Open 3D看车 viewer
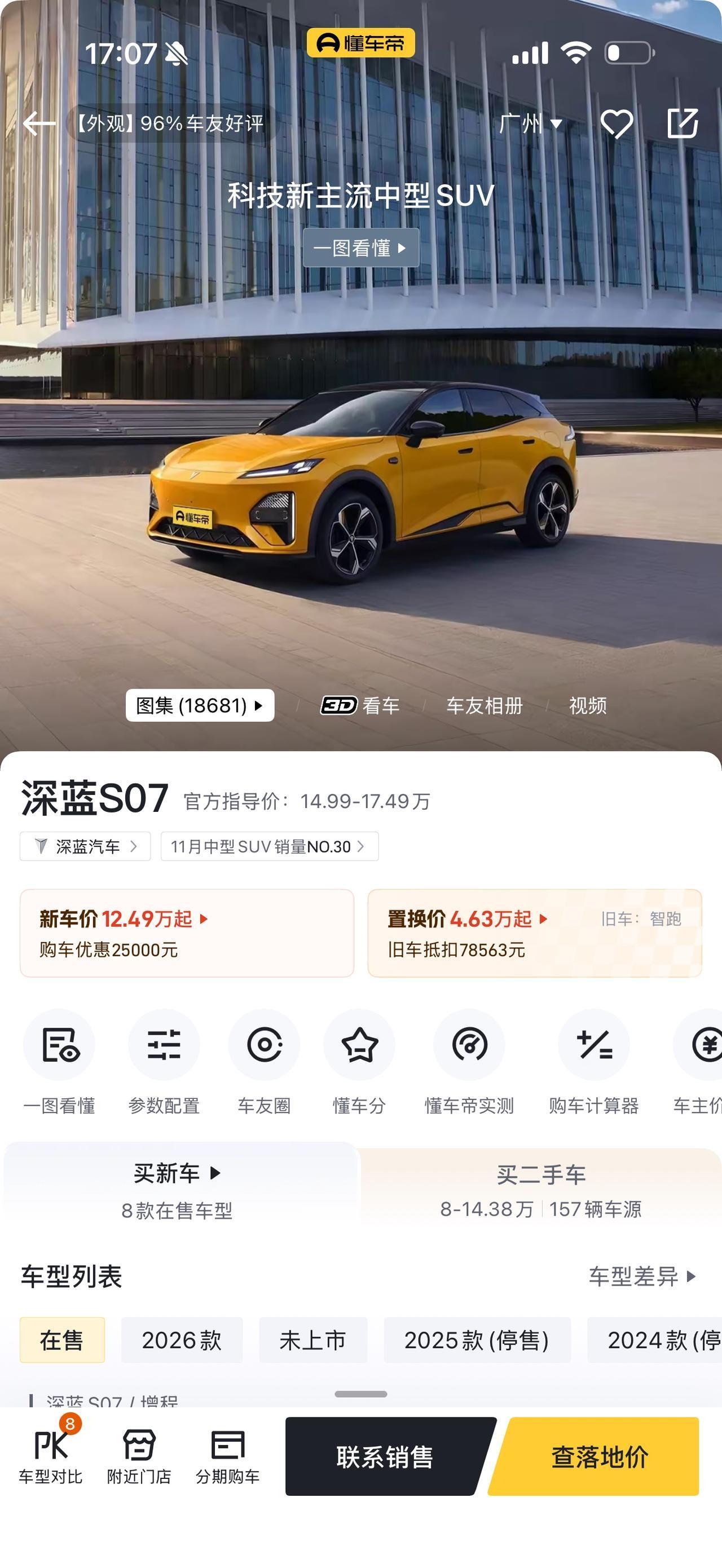This screenshot has width=722, height=1568. (362, 705)
